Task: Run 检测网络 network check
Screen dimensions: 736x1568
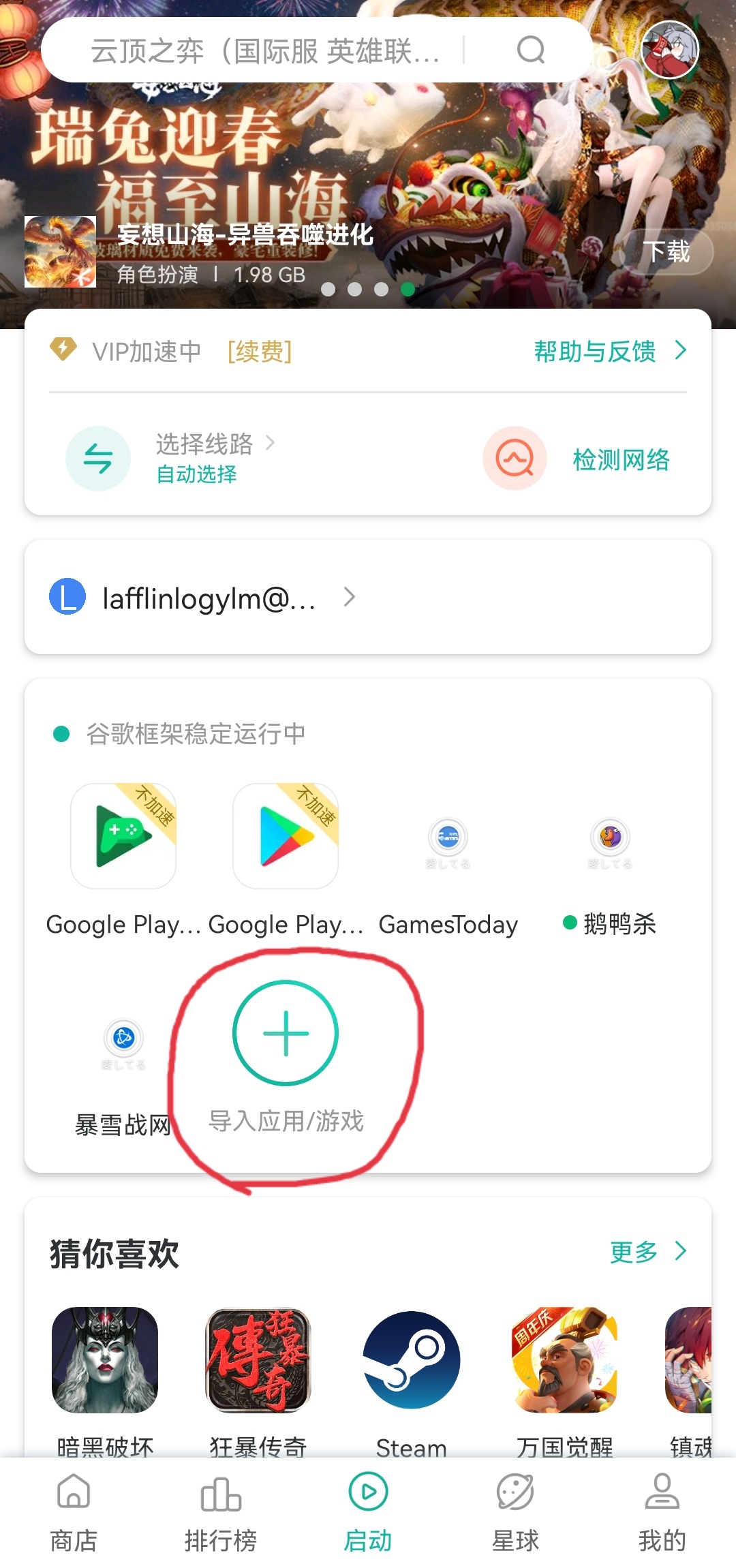Action: (620, 460)
